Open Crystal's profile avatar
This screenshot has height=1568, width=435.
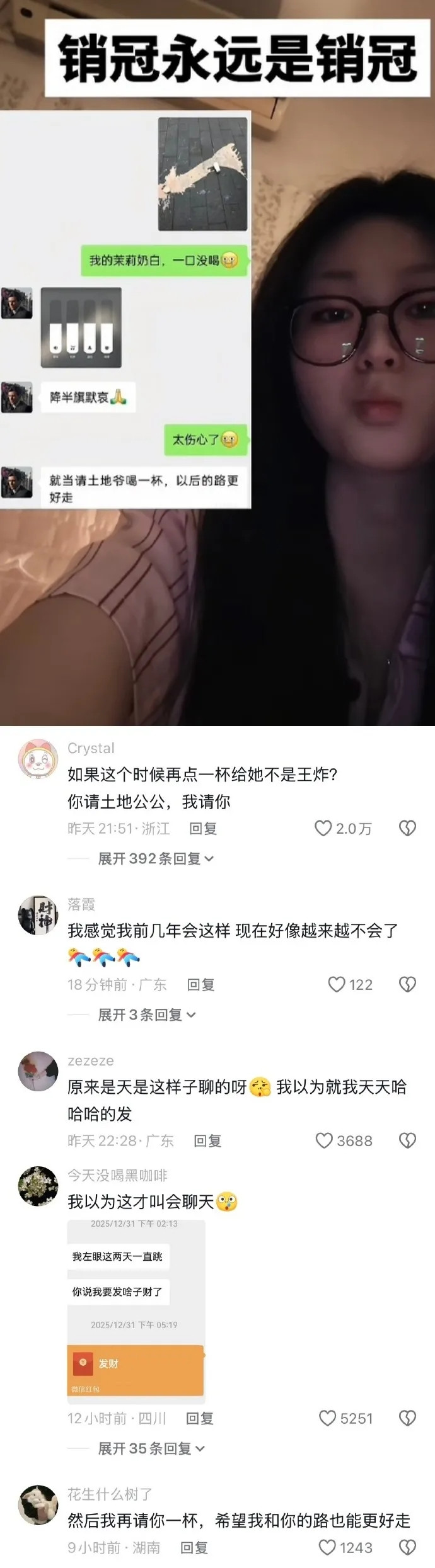pyautogui.click(x=38, y=759)
